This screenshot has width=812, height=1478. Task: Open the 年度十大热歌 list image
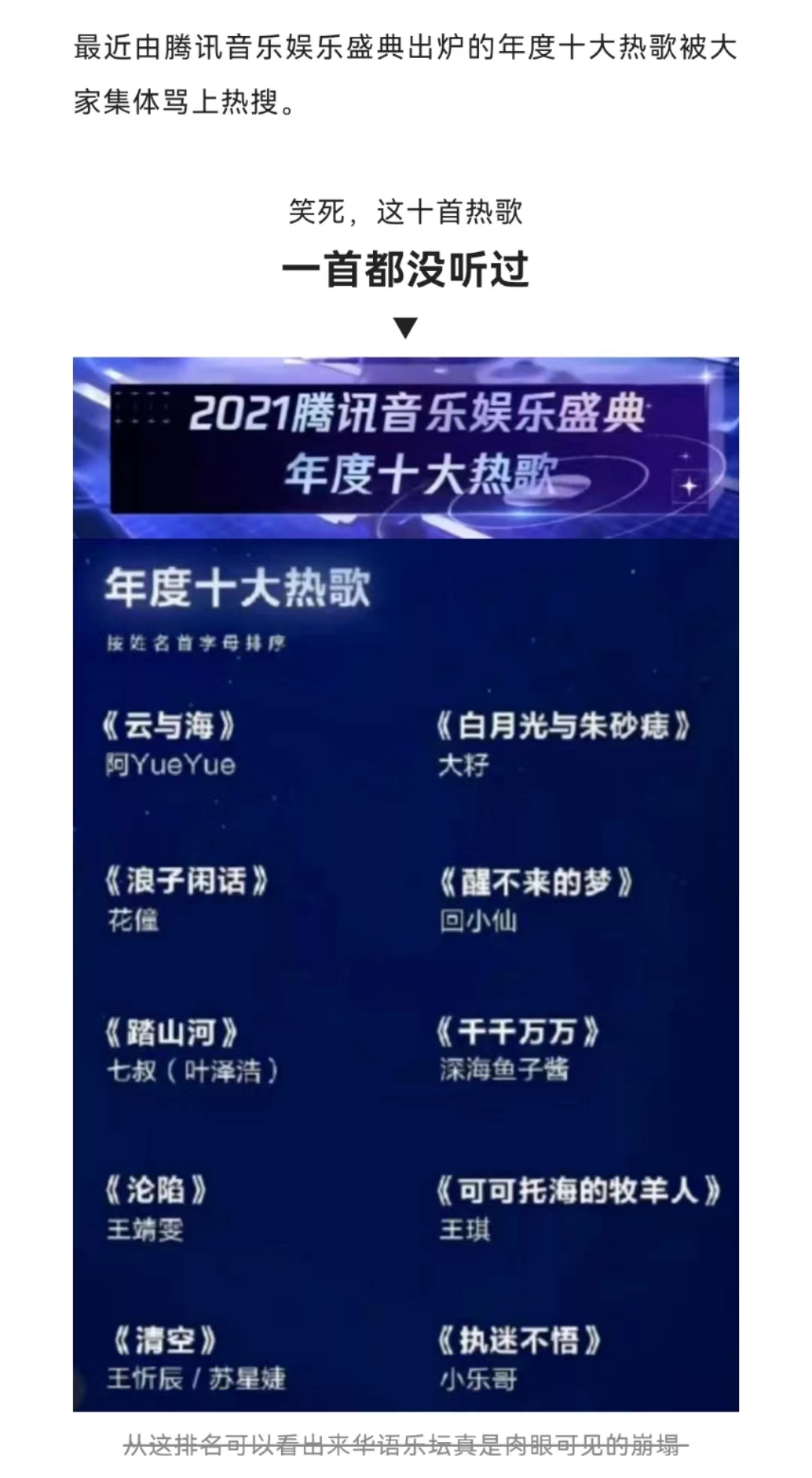(406, 883)
